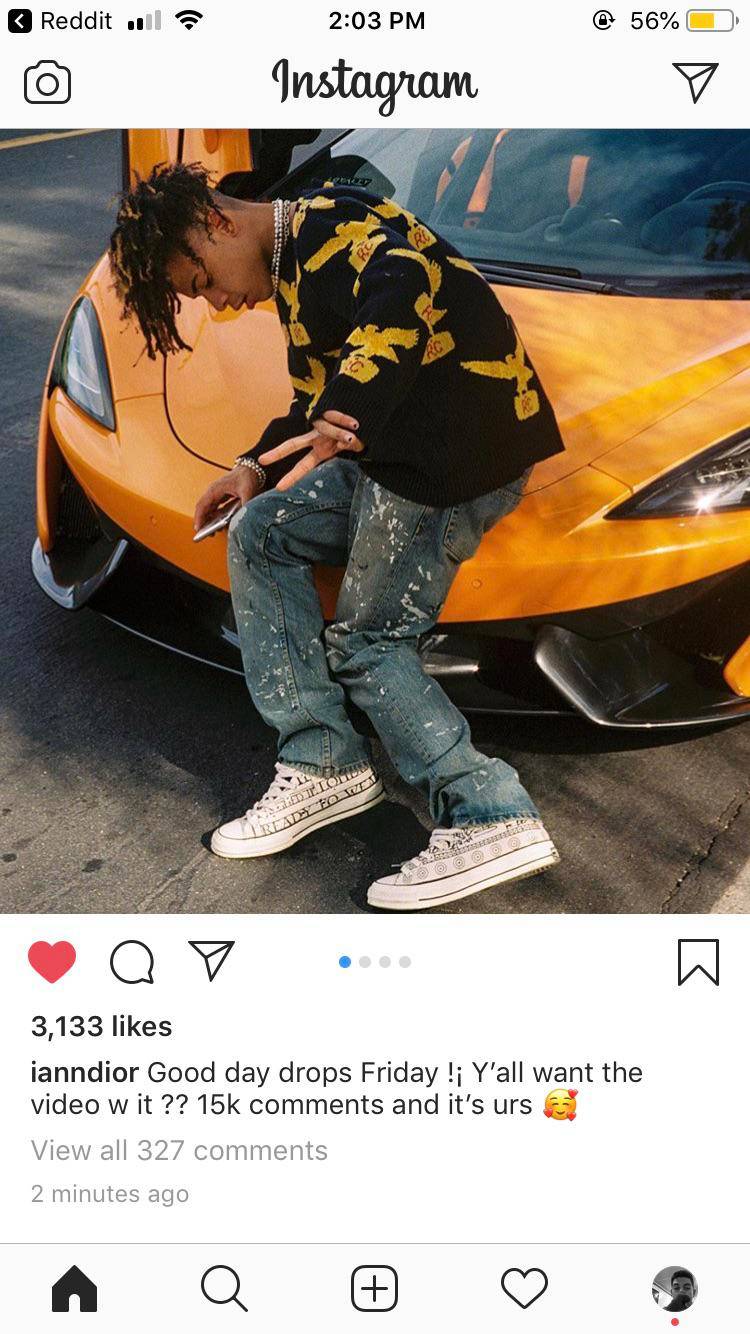The height and width of the screenshot is (1334, 750).
Task: Open ianndior's profile from the caption
Action: [x=85, y=1073]
